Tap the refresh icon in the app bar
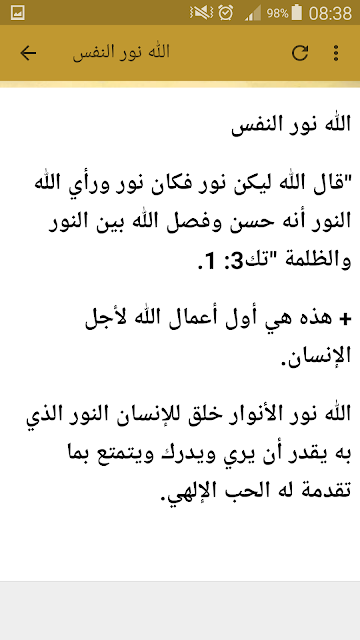Image resolution: width=360 pixels, height=640 pixels. click(300, 53)
